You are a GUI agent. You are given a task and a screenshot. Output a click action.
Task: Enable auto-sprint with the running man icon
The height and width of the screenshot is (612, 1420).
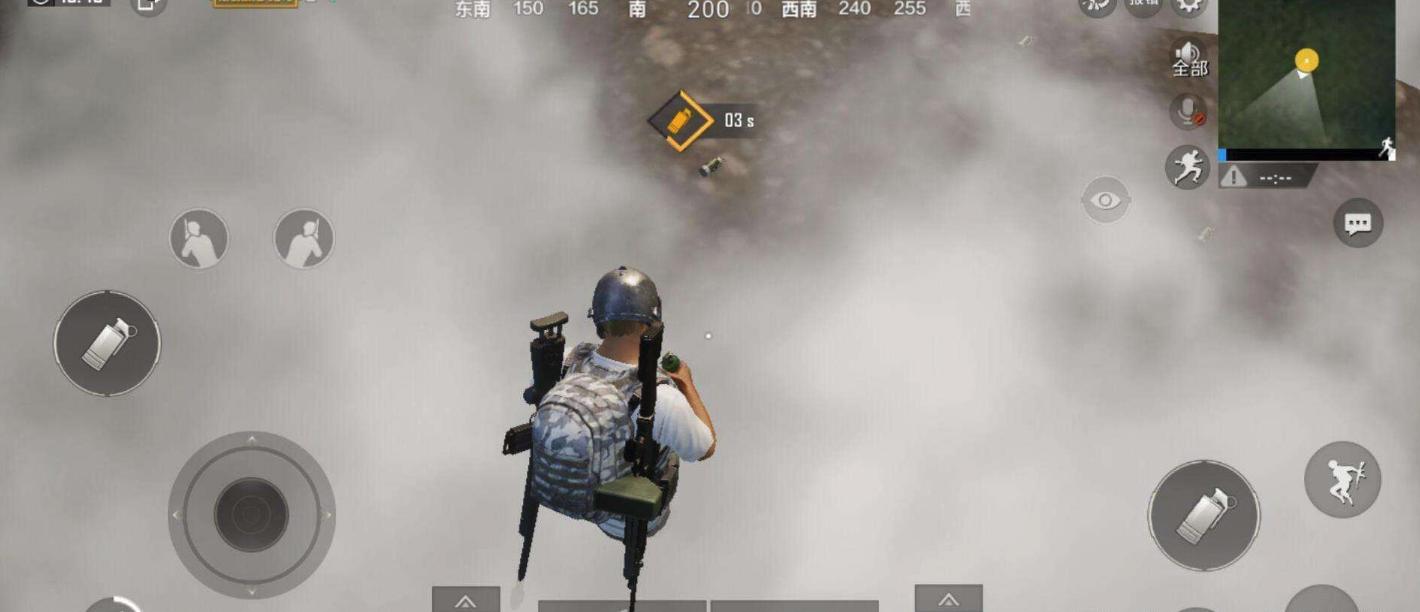click(1187, 167)
